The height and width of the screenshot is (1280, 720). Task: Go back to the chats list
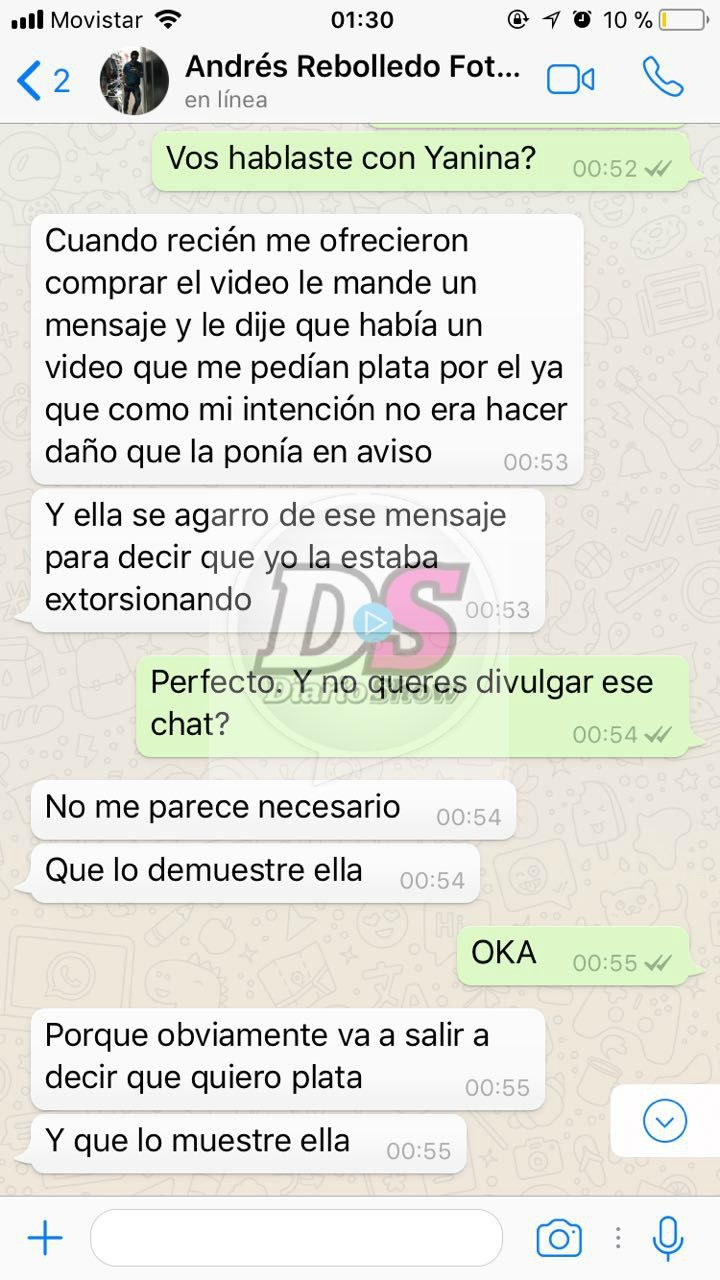42,80
